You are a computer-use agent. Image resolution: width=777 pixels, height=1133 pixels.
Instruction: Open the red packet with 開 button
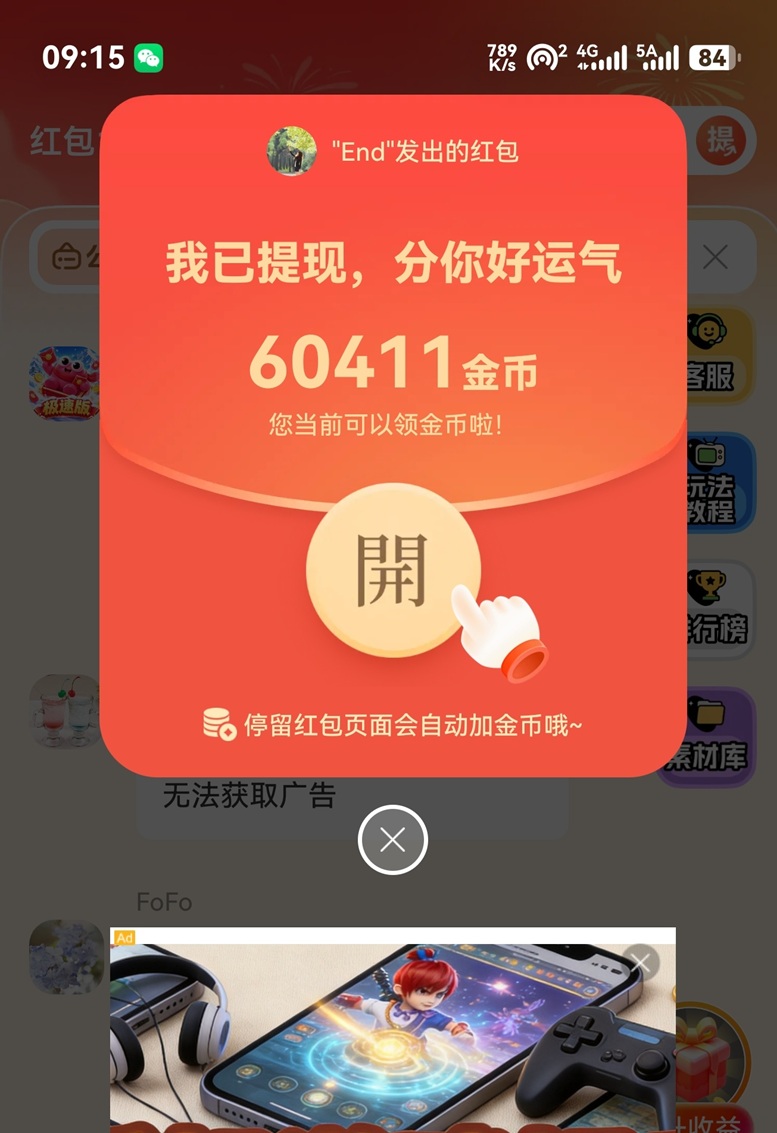coord(393,570)
